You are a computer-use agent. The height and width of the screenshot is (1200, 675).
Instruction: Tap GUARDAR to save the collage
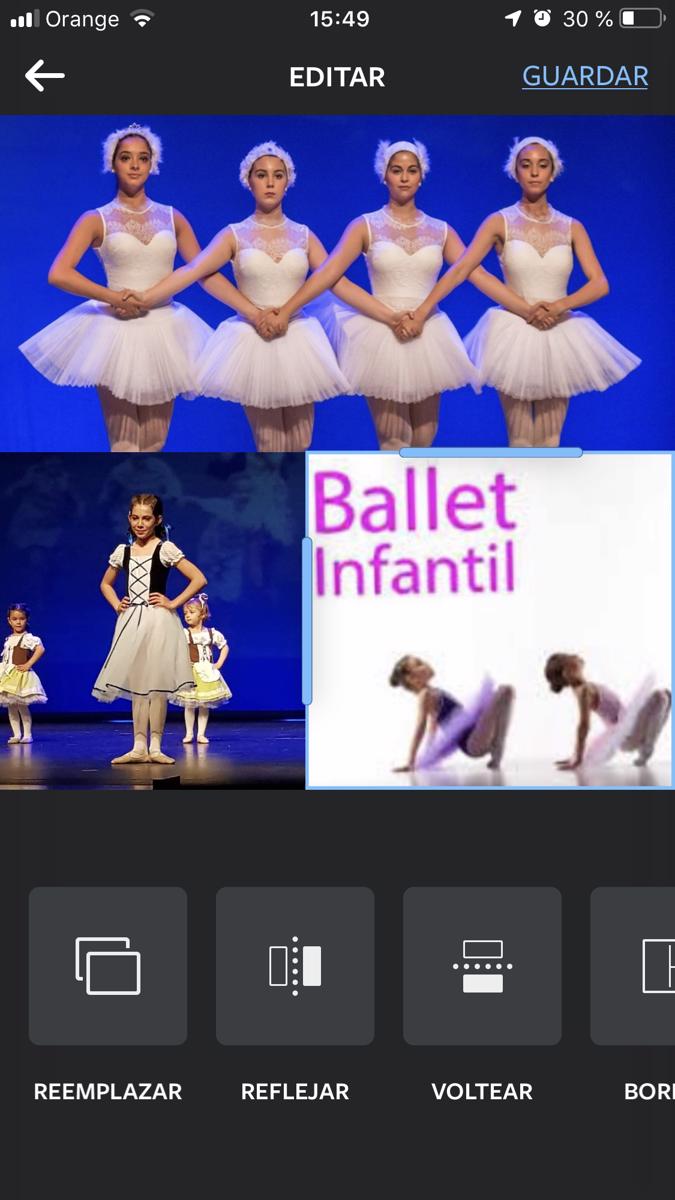coord(585,76)
